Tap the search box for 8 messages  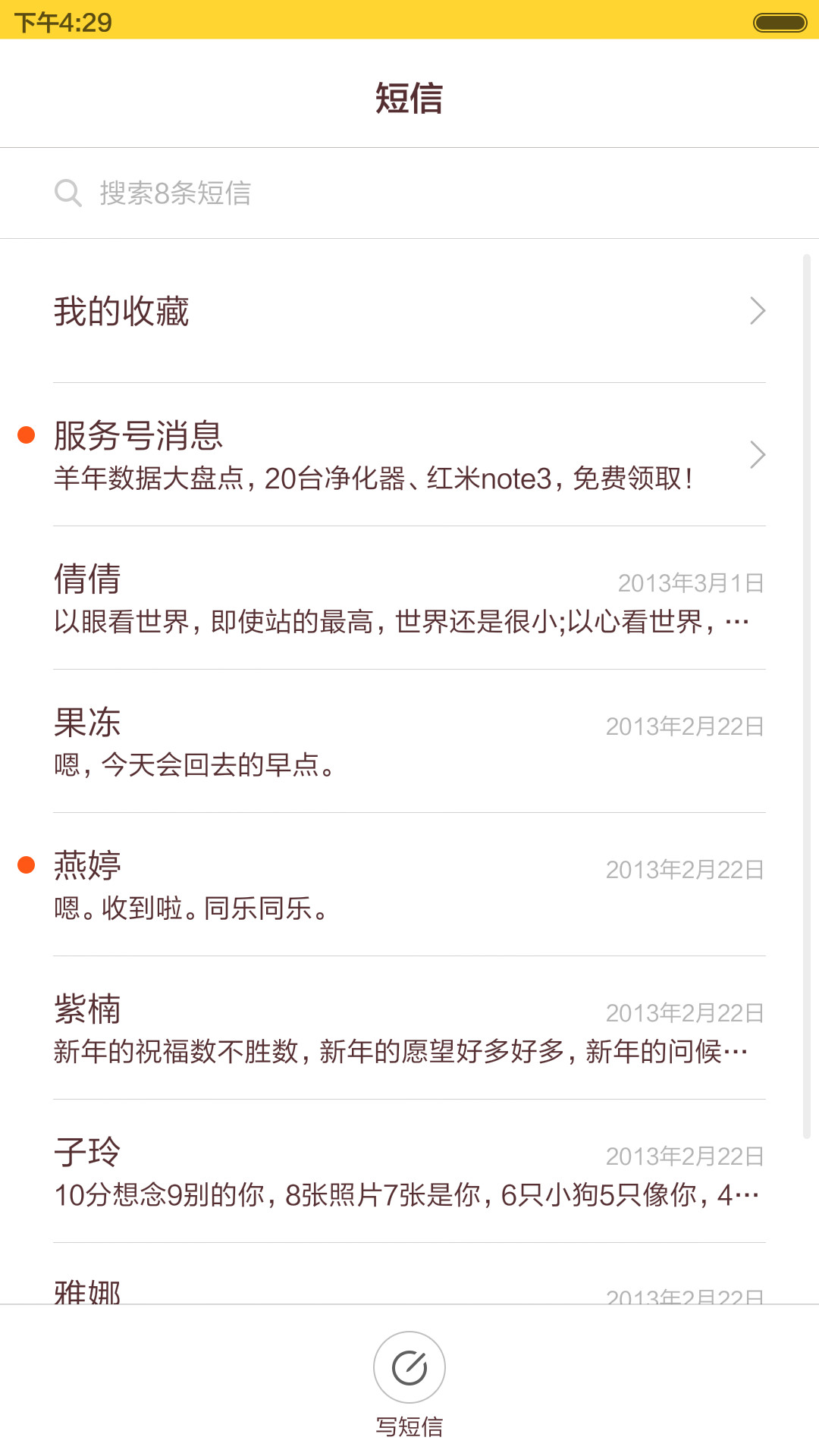pyautogui.click(x=409, y=193)
